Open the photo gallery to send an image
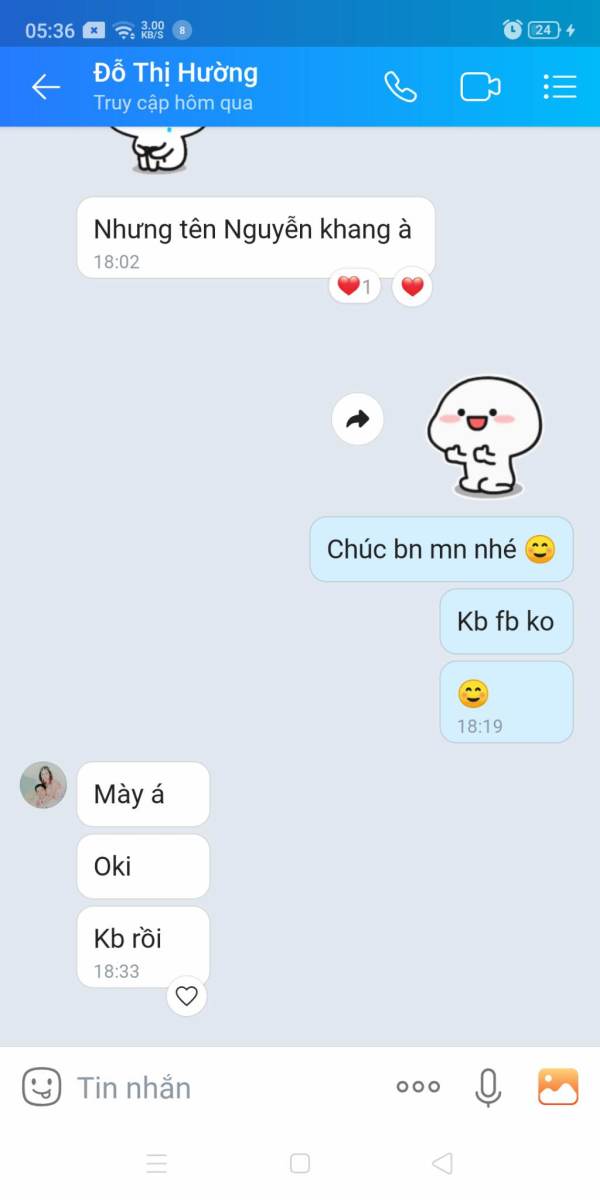 pyautogui.click(x=558, y=1086)
